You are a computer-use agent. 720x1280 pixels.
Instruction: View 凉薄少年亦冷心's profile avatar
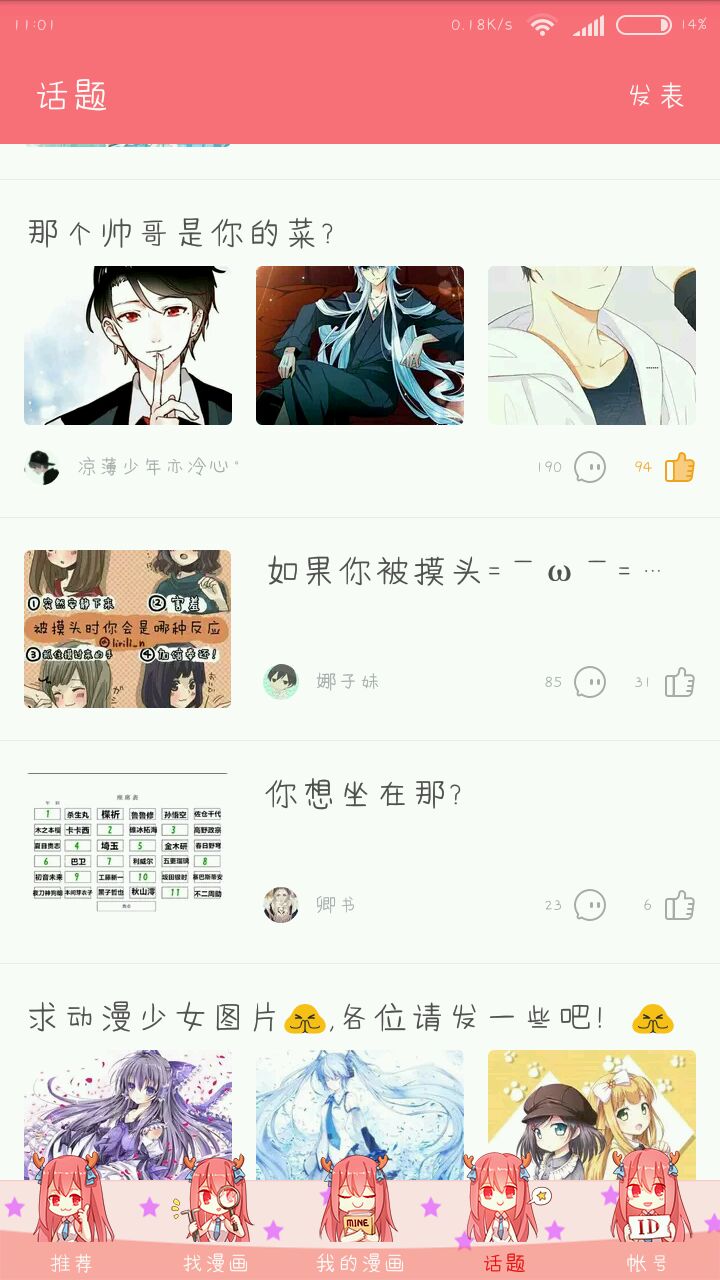(42, 467)
